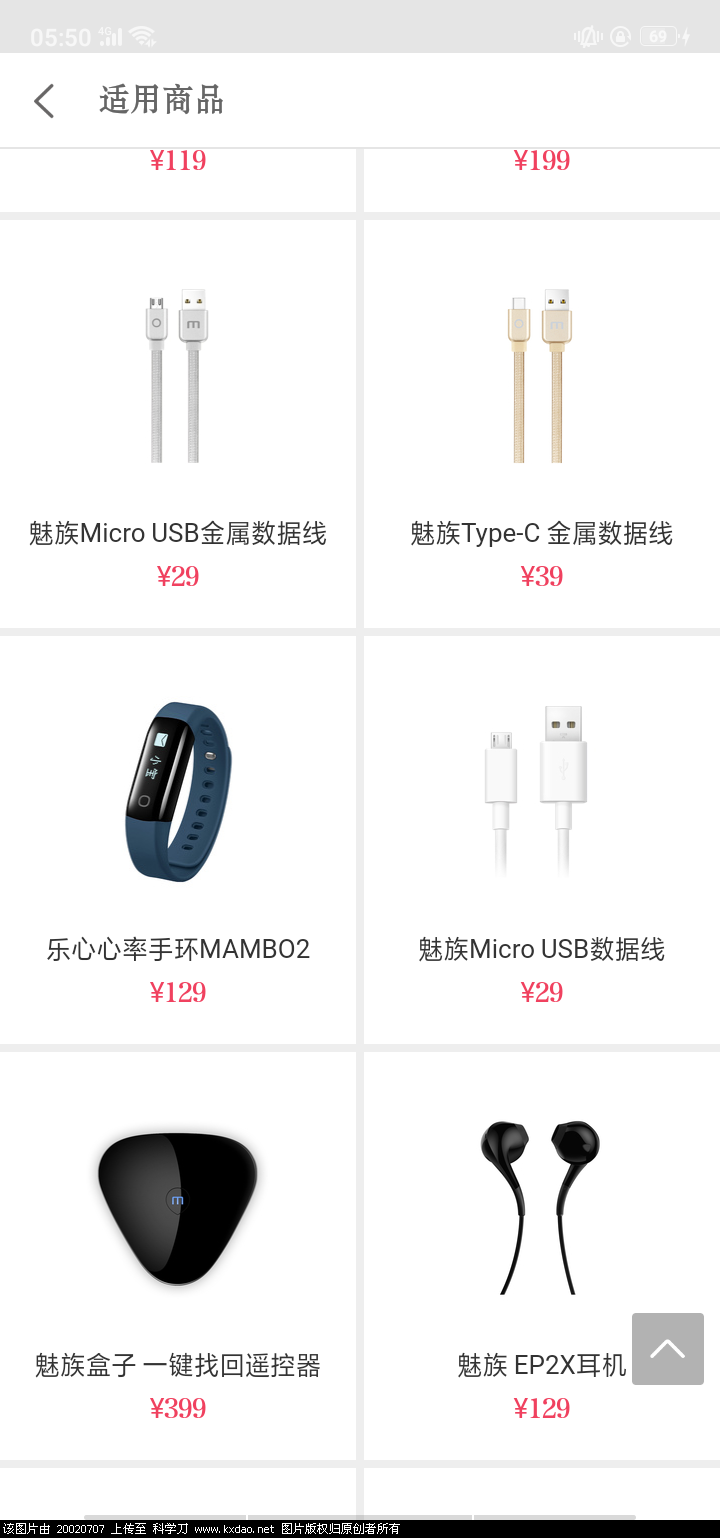Tap the ¥399 price under 魅族盒子
The height and width of the screenshot is (1538, 720).
(178, 1408)
